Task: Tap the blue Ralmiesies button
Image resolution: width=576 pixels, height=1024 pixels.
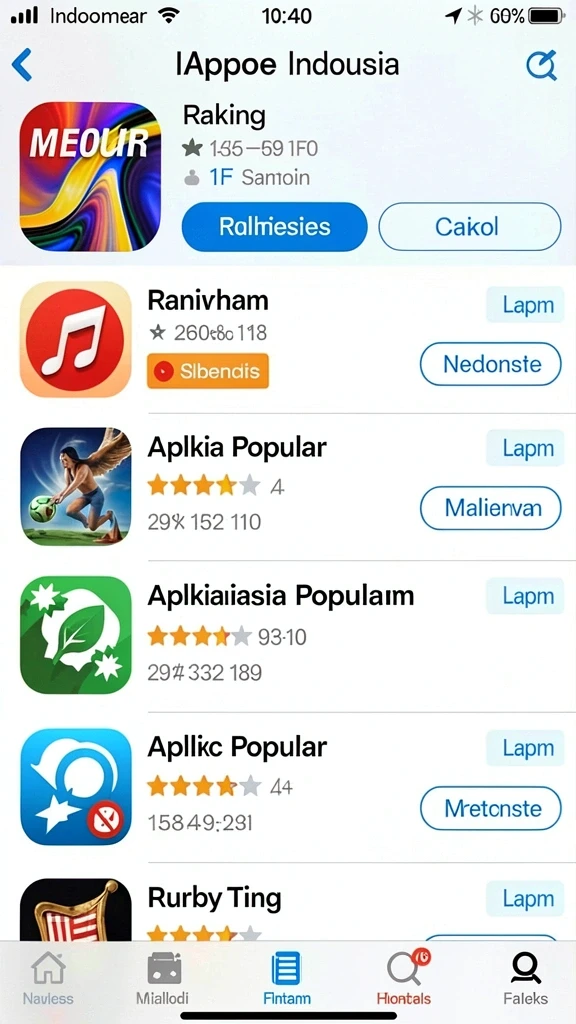Action: [x=274, y=227]
